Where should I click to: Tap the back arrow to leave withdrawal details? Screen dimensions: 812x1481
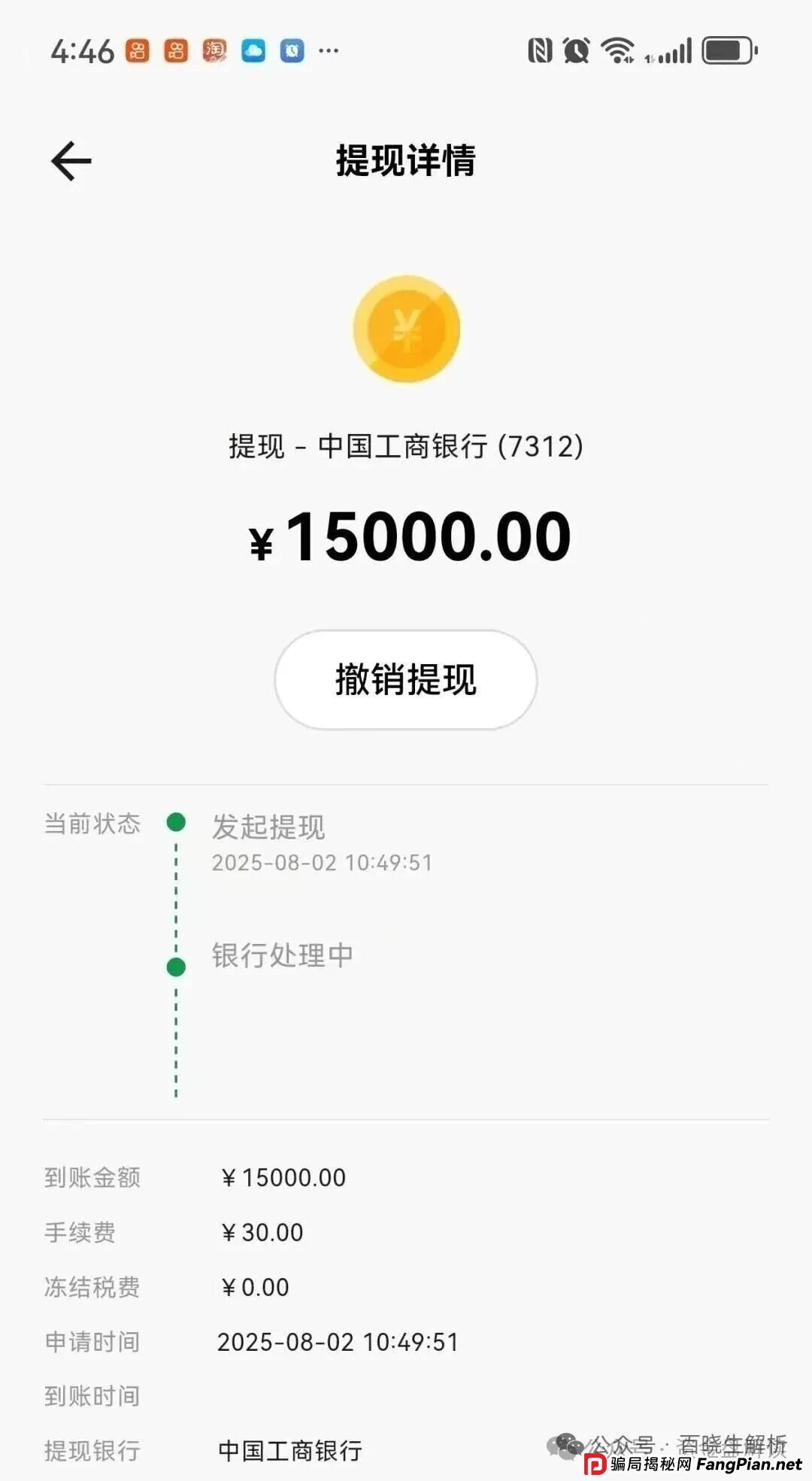click(x=71, y=160)
